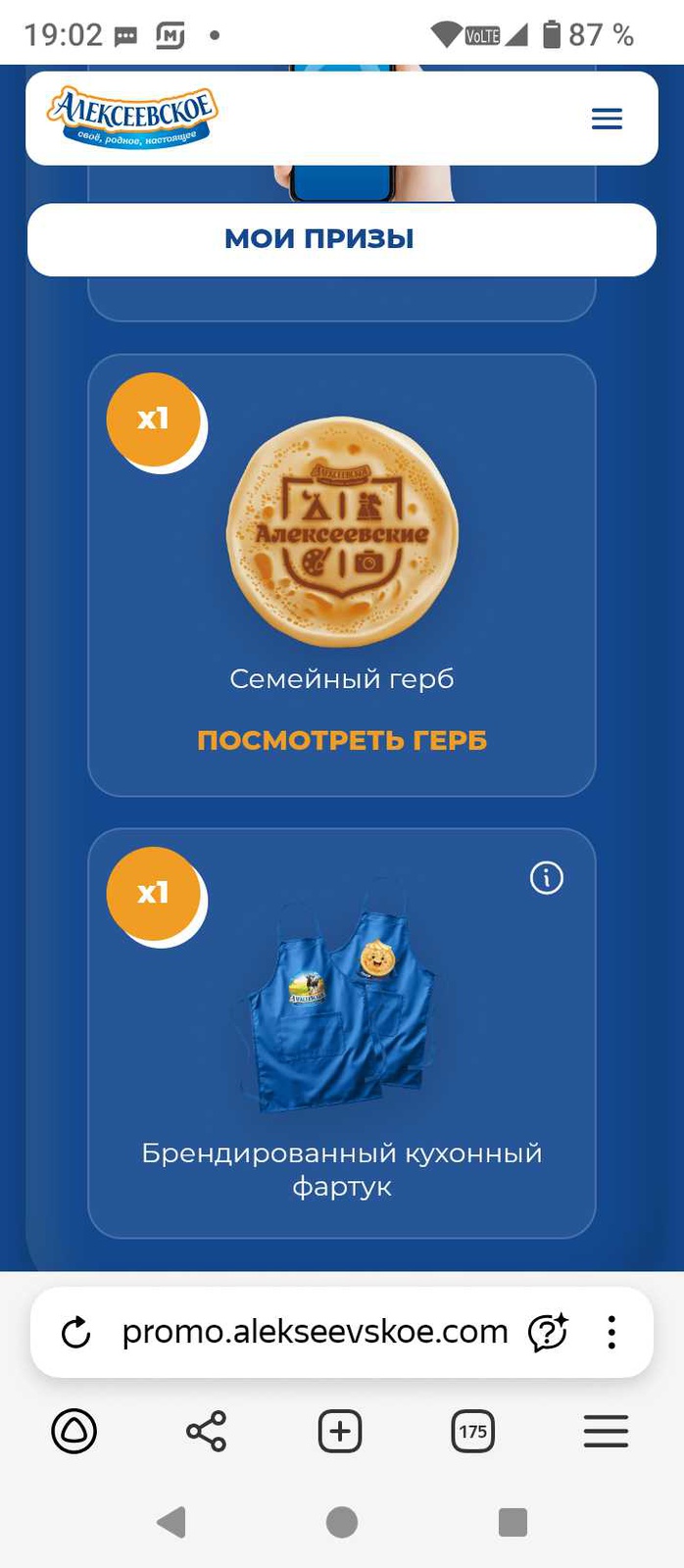Tap the МОИ ПРИЗЫ button
Viewport: 684px width, 1568px height.
[341, 239]
